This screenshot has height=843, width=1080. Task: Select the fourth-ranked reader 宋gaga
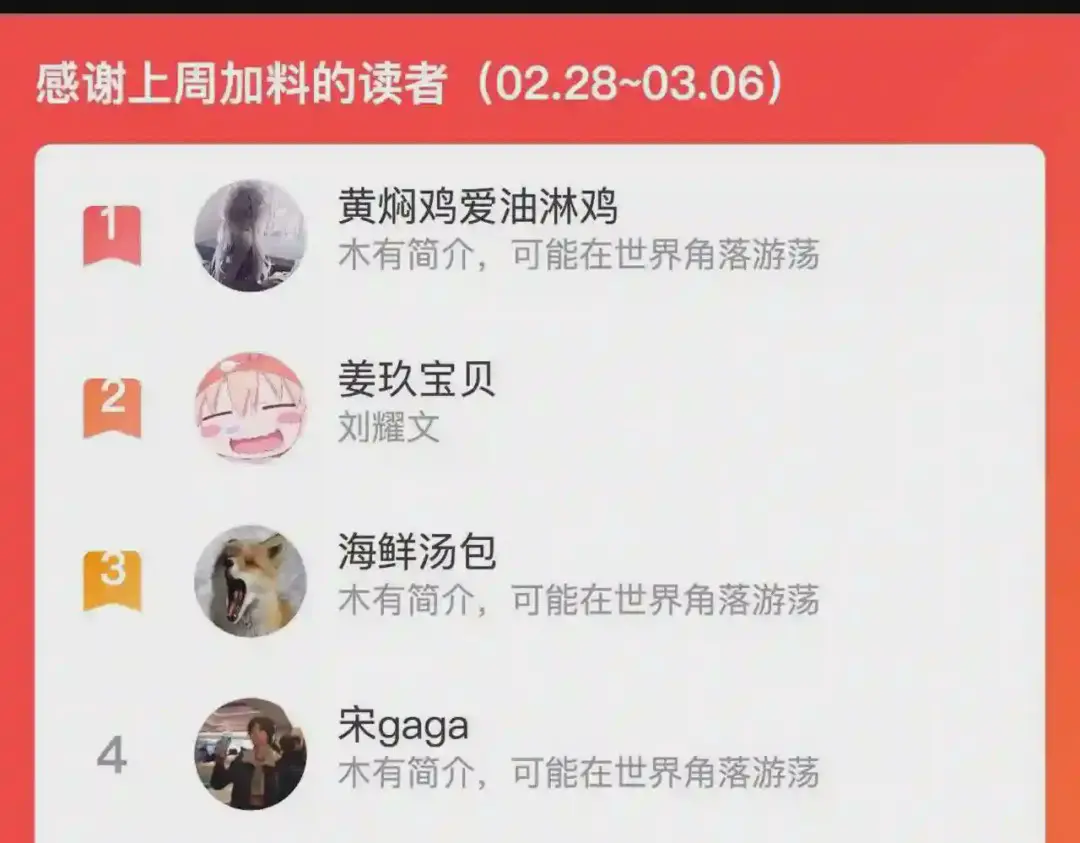(x=540, y=753)
